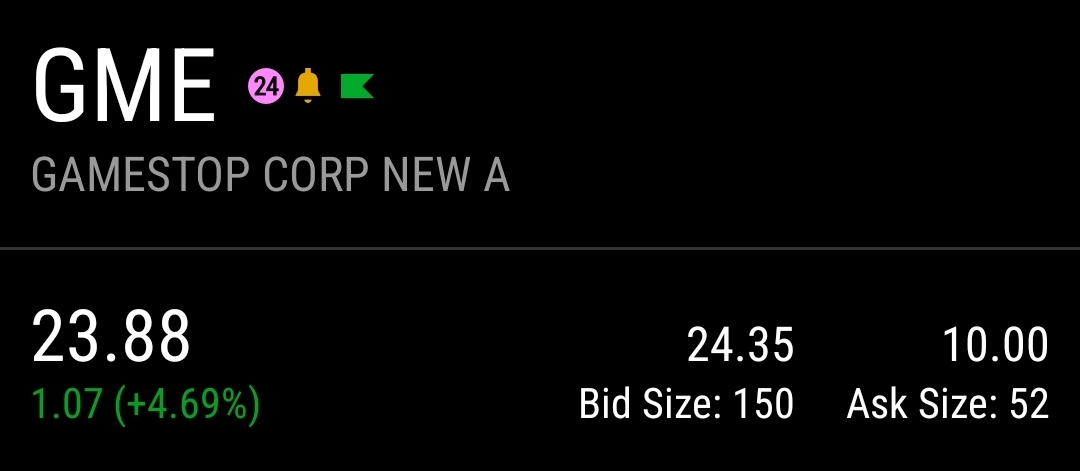
Task: Open the alert bell for GME
Action: pyautogui.click(x=308, y=86)
